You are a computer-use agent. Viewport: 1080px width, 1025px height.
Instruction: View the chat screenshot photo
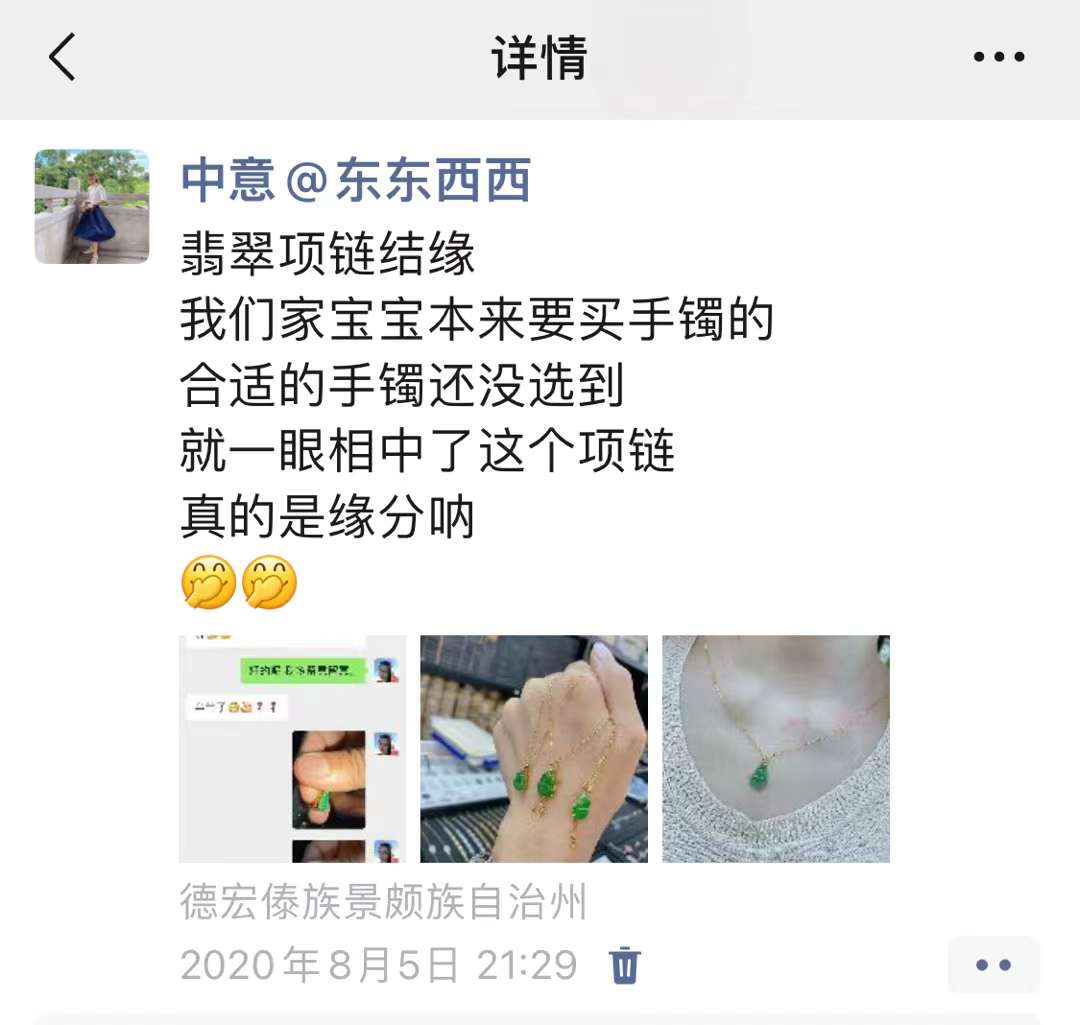coord(292,748)
